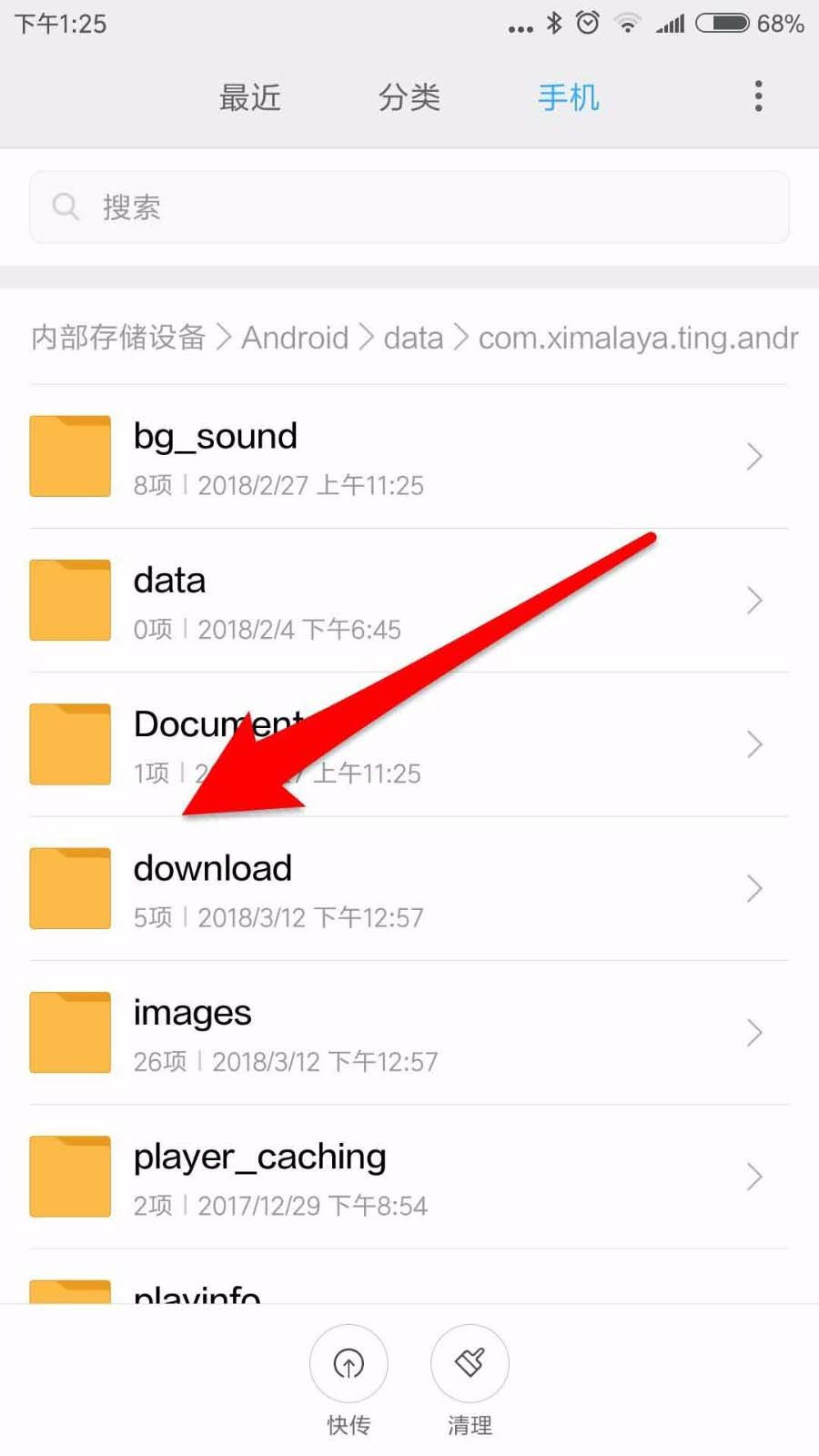Screen dimensions: 819x1456
Task: Open the images folder
Action: pos(409,1033)
